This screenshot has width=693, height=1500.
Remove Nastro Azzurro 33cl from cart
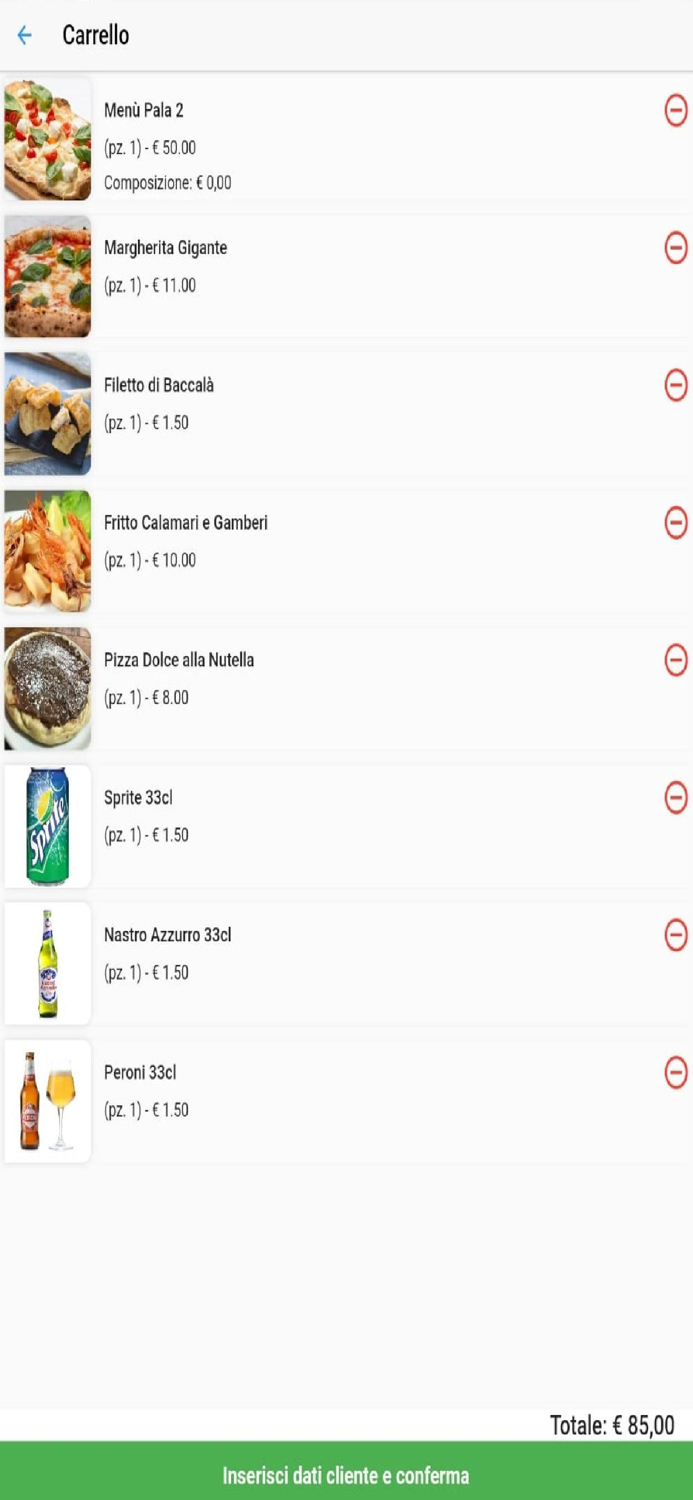(x=676, y=934)
